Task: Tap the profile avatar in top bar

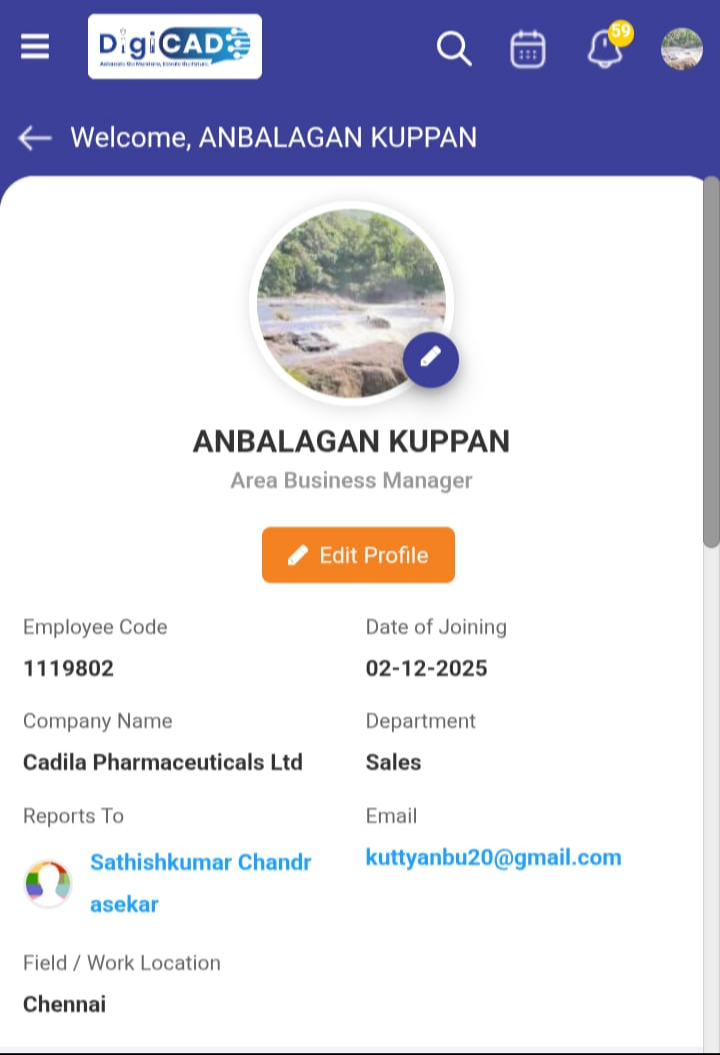Action: click(682, 49)
